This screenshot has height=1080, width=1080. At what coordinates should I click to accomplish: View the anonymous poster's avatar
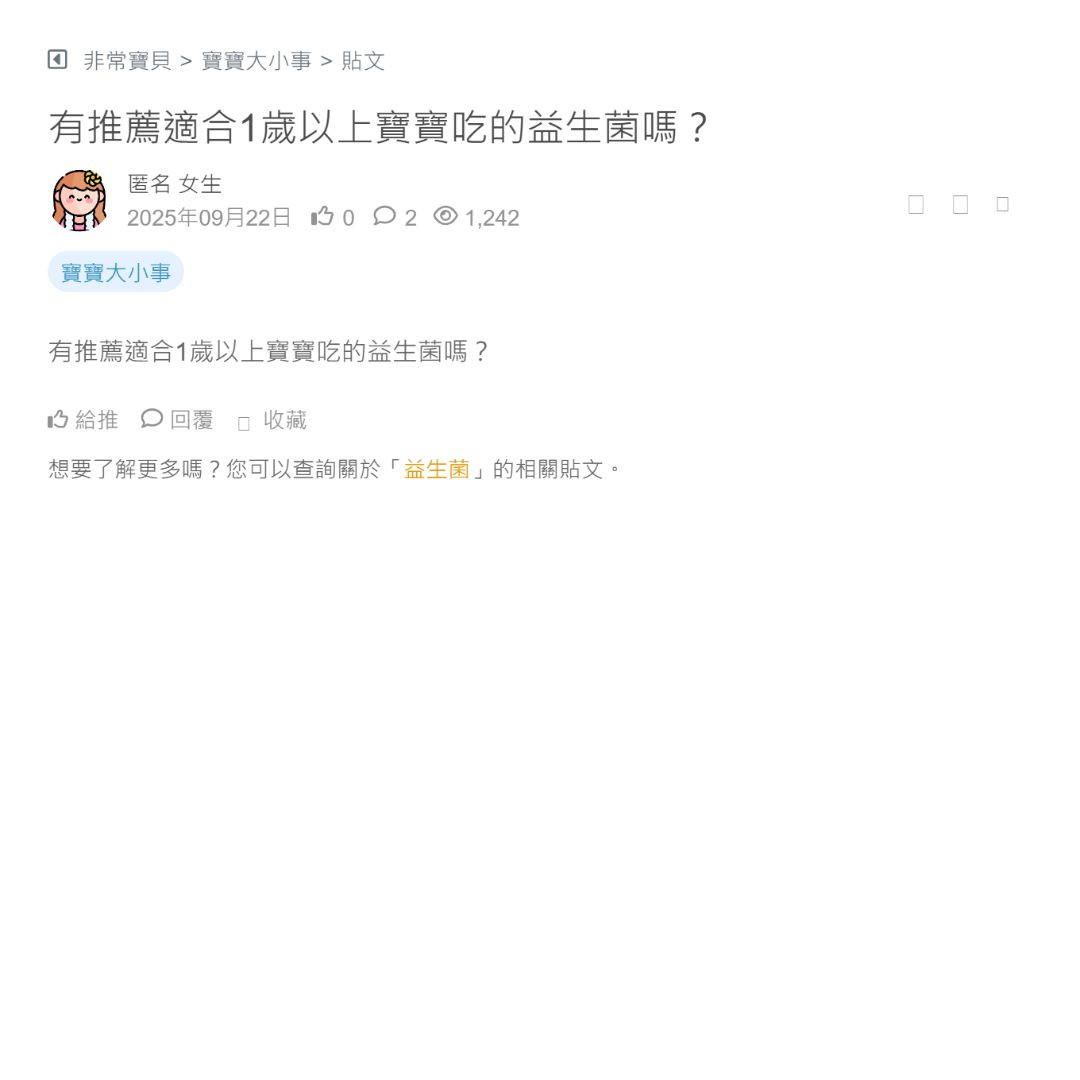coord(79,200)
